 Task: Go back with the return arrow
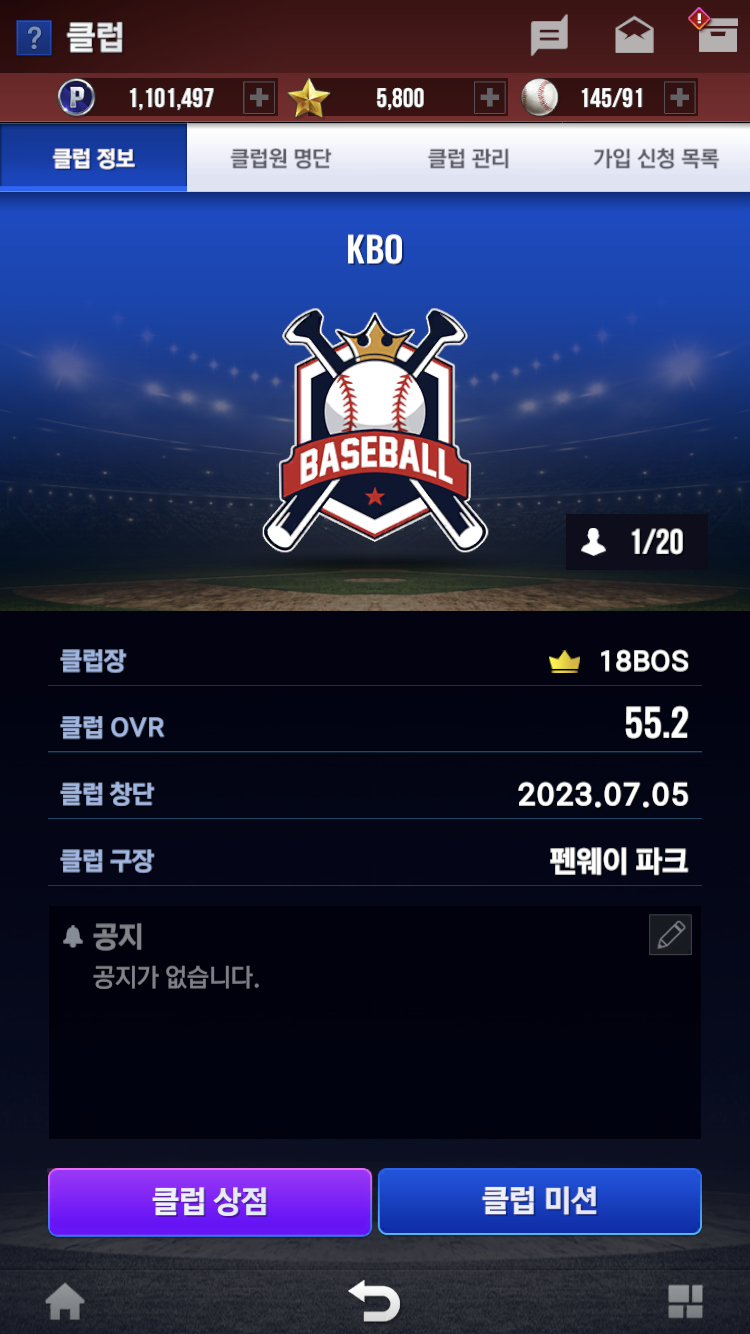pos(374,1301)
